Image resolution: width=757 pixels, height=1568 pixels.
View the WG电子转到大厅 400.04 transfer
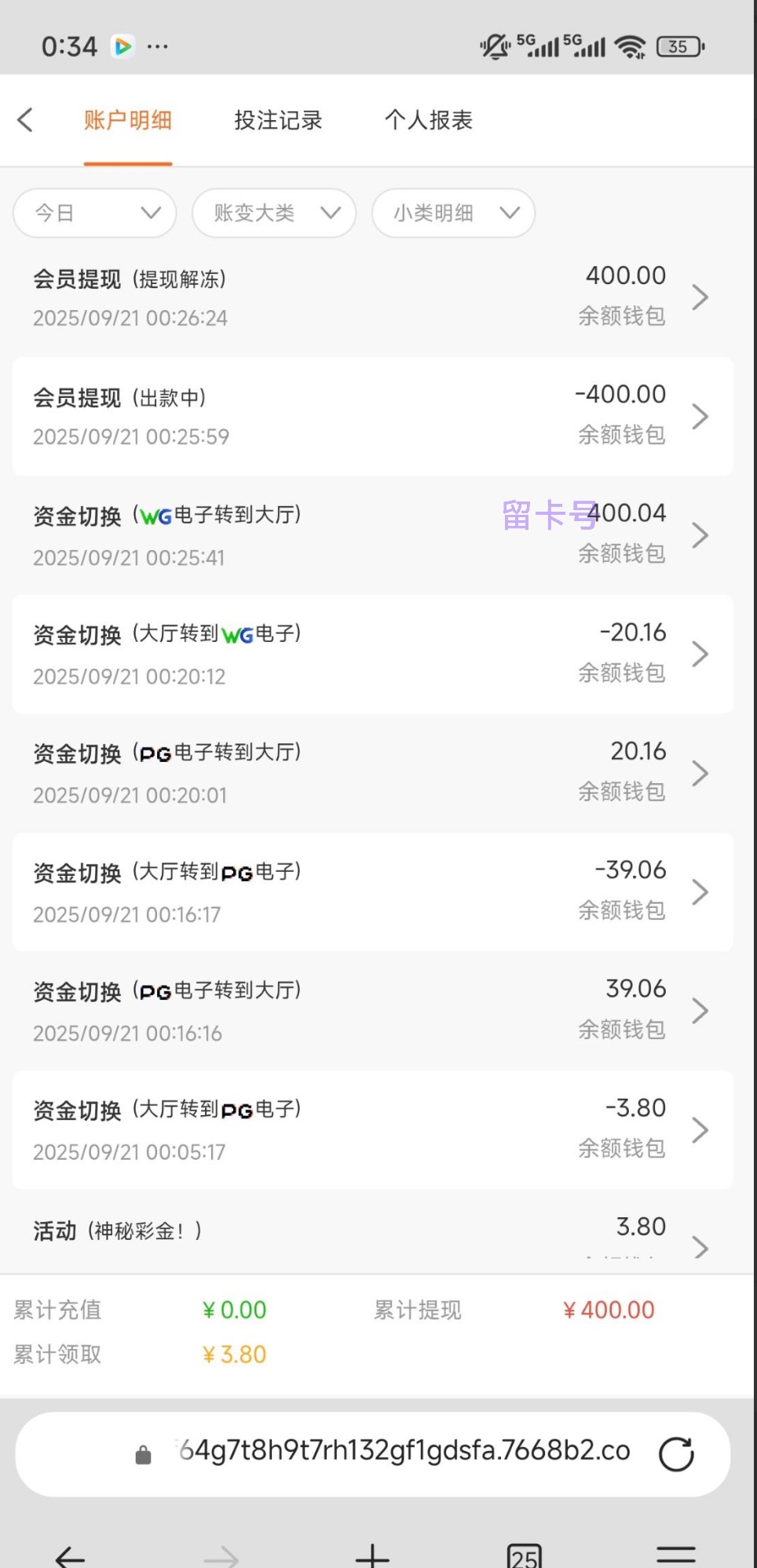373,535
